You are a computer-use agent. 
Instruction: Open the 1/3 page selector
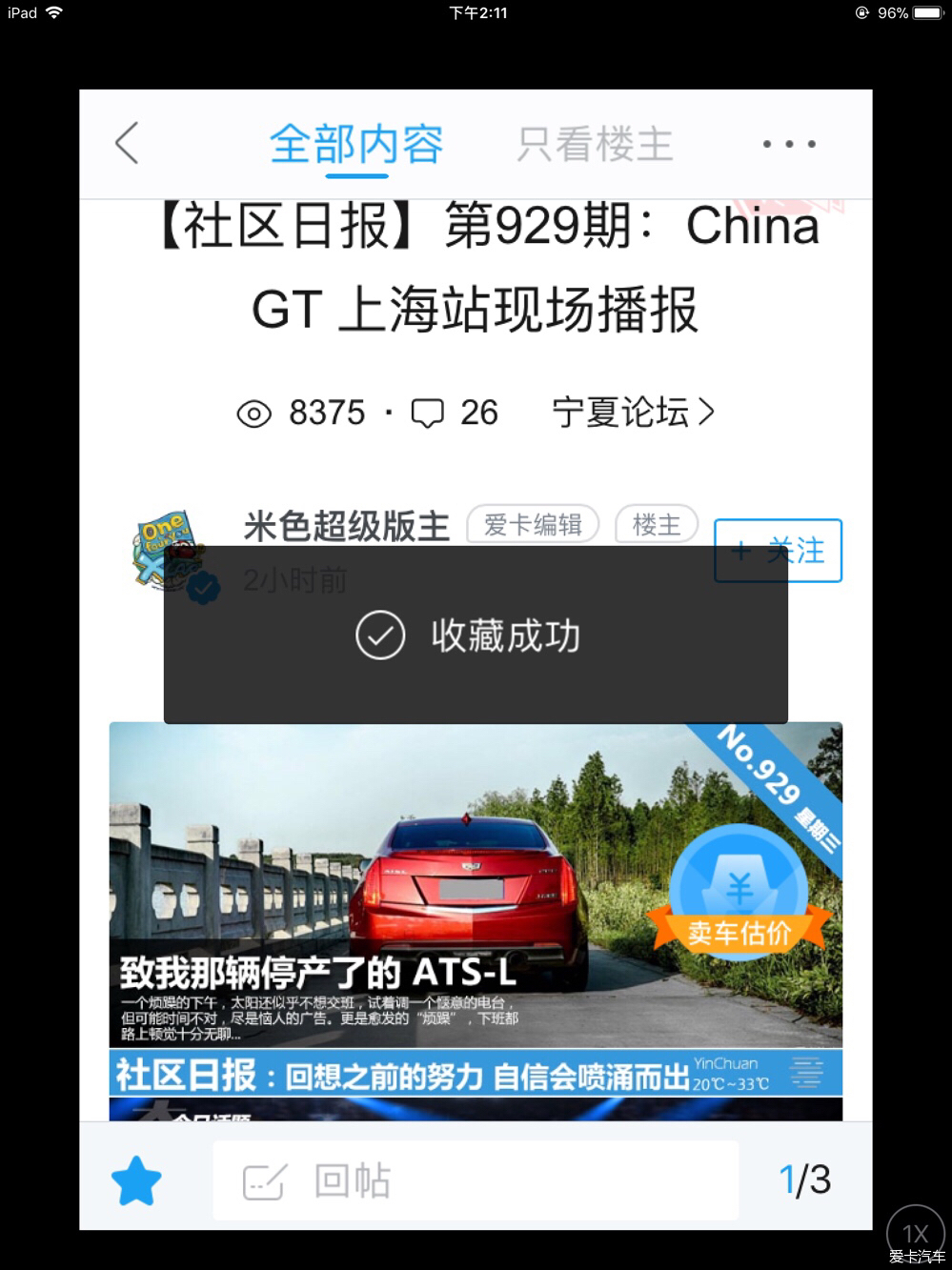804,1180
